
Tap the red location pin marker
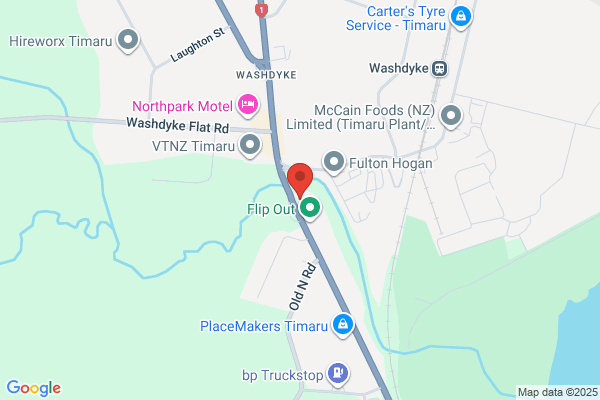(300, 180)
